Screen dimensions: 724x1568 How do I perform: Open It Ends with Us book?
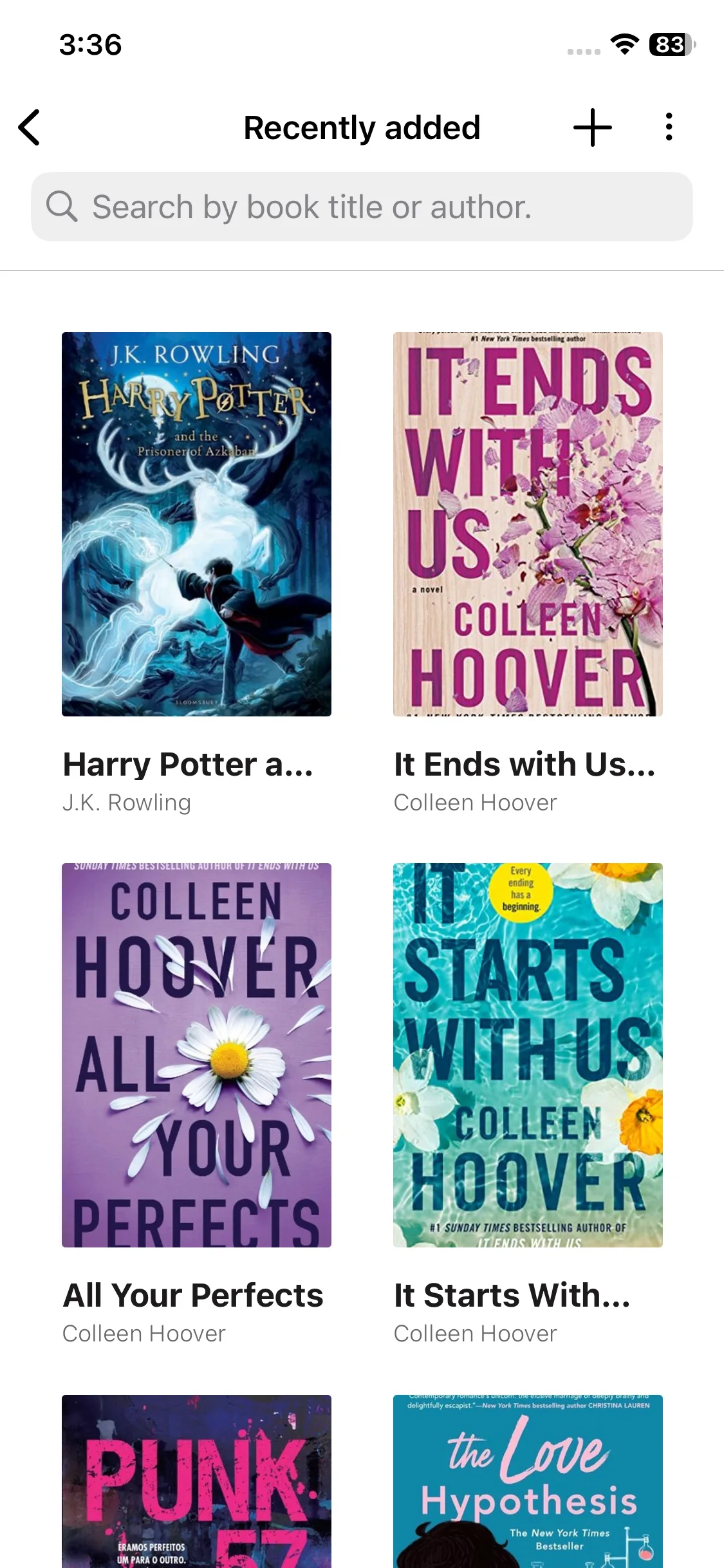coord(528,524)
